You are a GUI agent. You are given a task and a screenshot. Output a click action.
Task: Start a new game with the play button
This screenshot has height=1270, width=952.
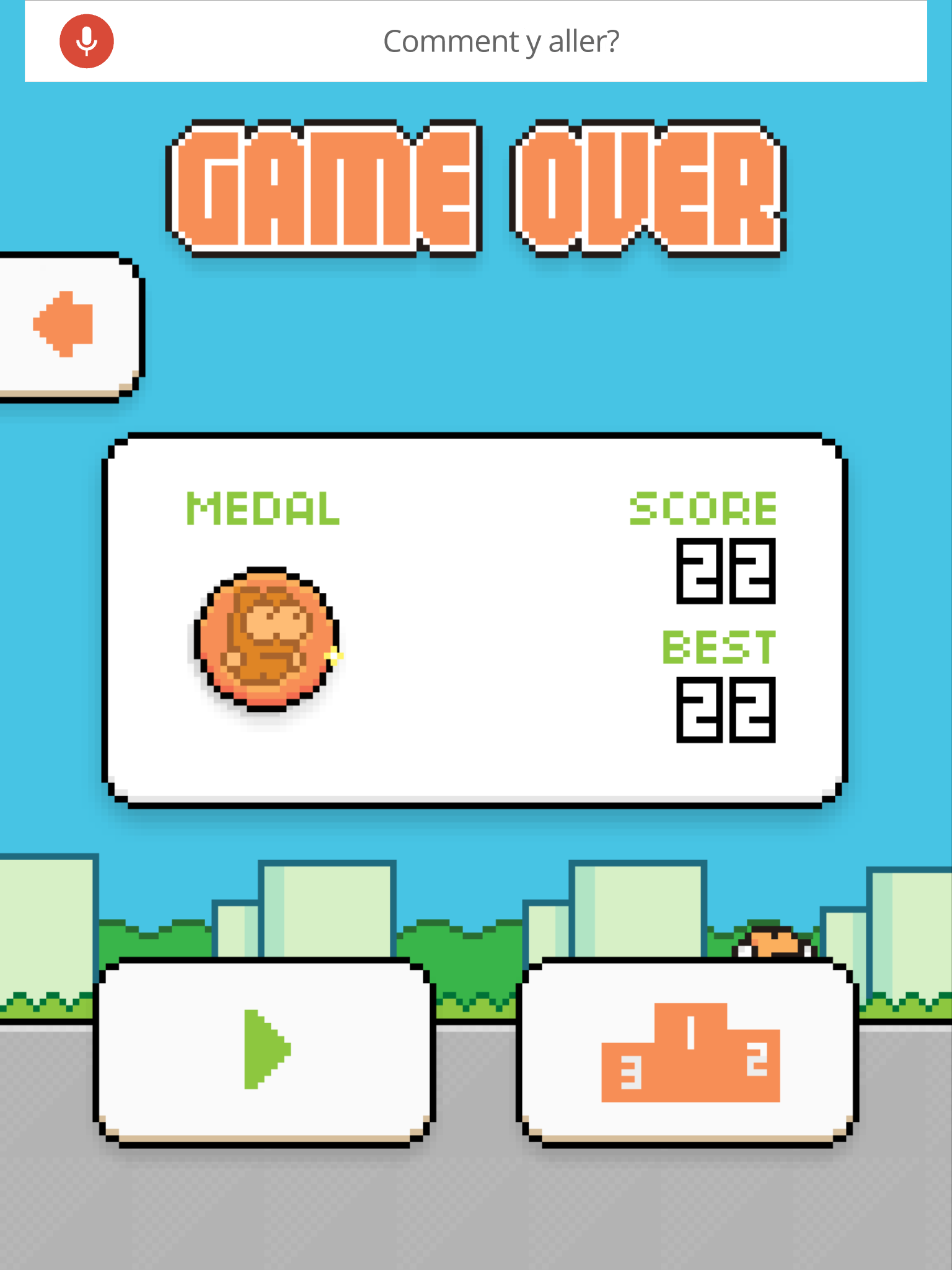point(265,1049)
